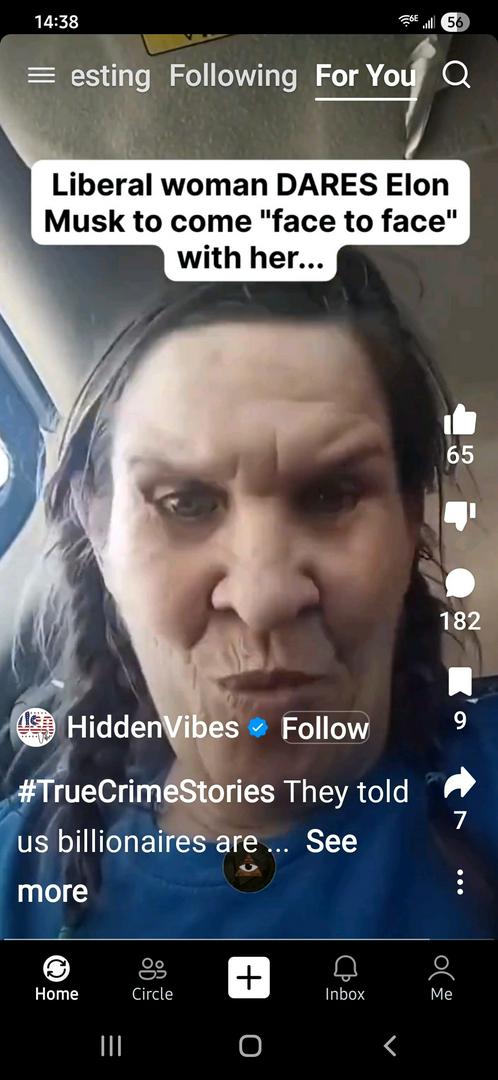The height and width of the screenshot is (1080, 498).
Task: Open the Inbox tab
Action: (x=345, y=978)
